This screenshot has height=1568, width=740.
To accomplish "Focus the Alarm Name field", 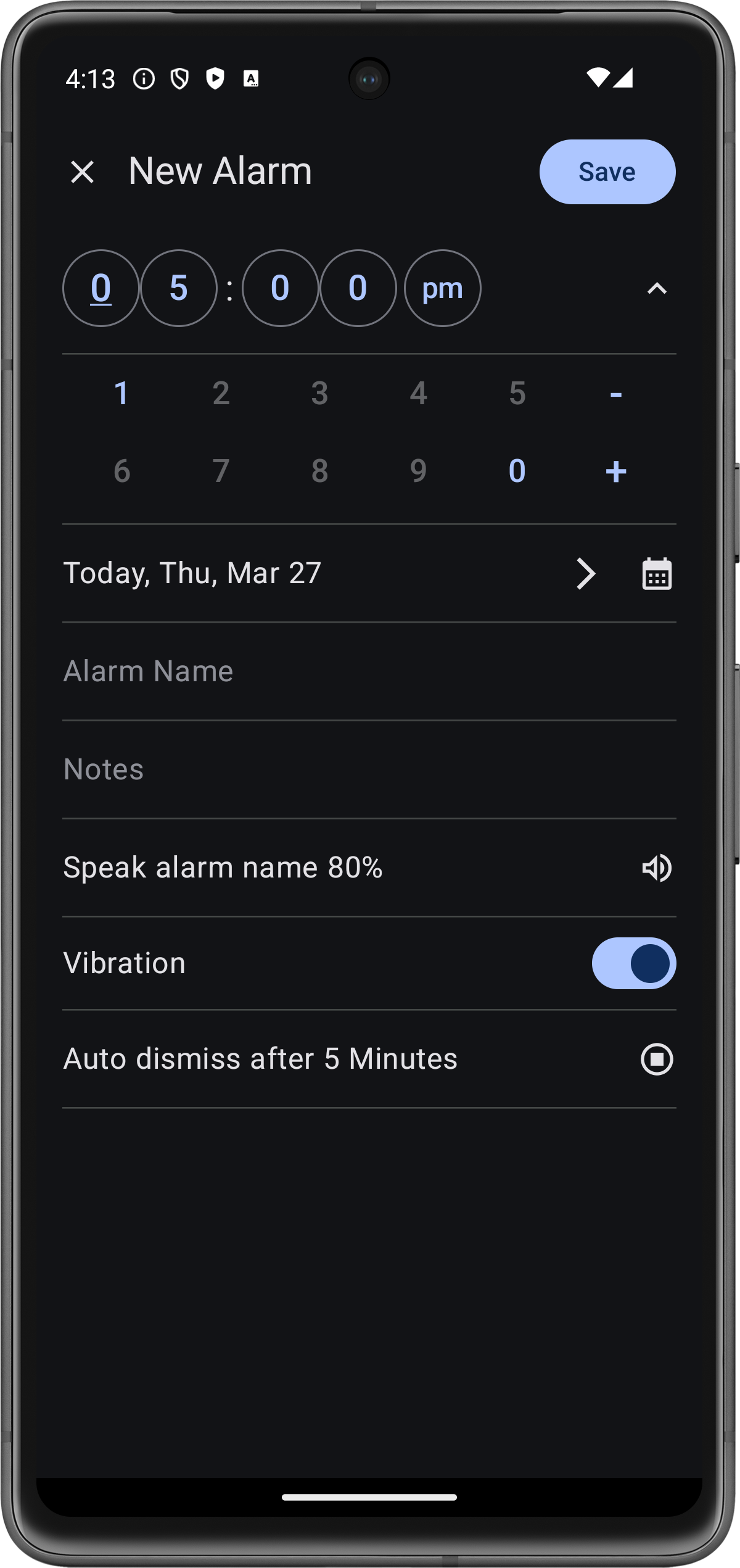I will [x=369, y=671].
